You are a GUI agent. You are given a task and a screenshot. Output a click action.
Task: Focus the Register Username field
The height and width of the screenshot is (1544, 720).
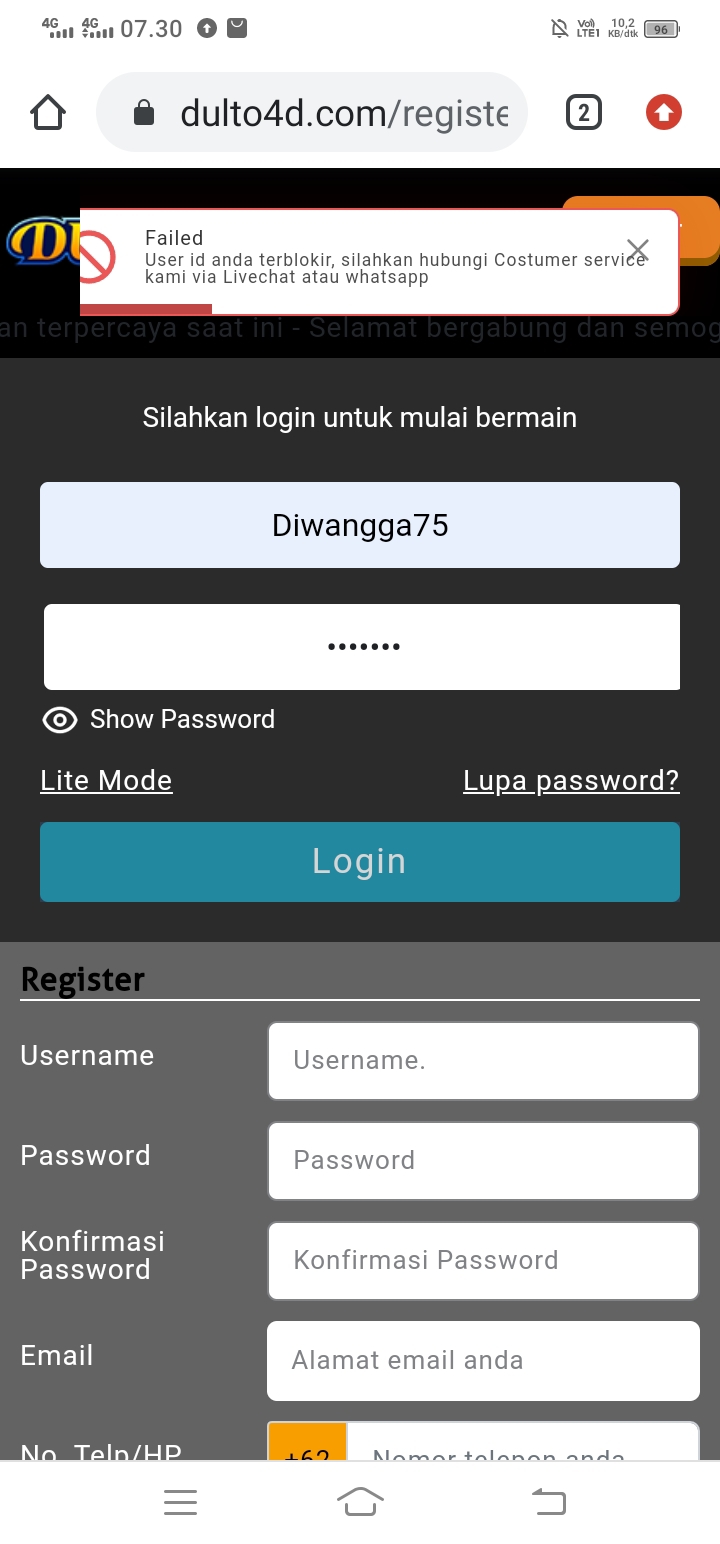483,1060
